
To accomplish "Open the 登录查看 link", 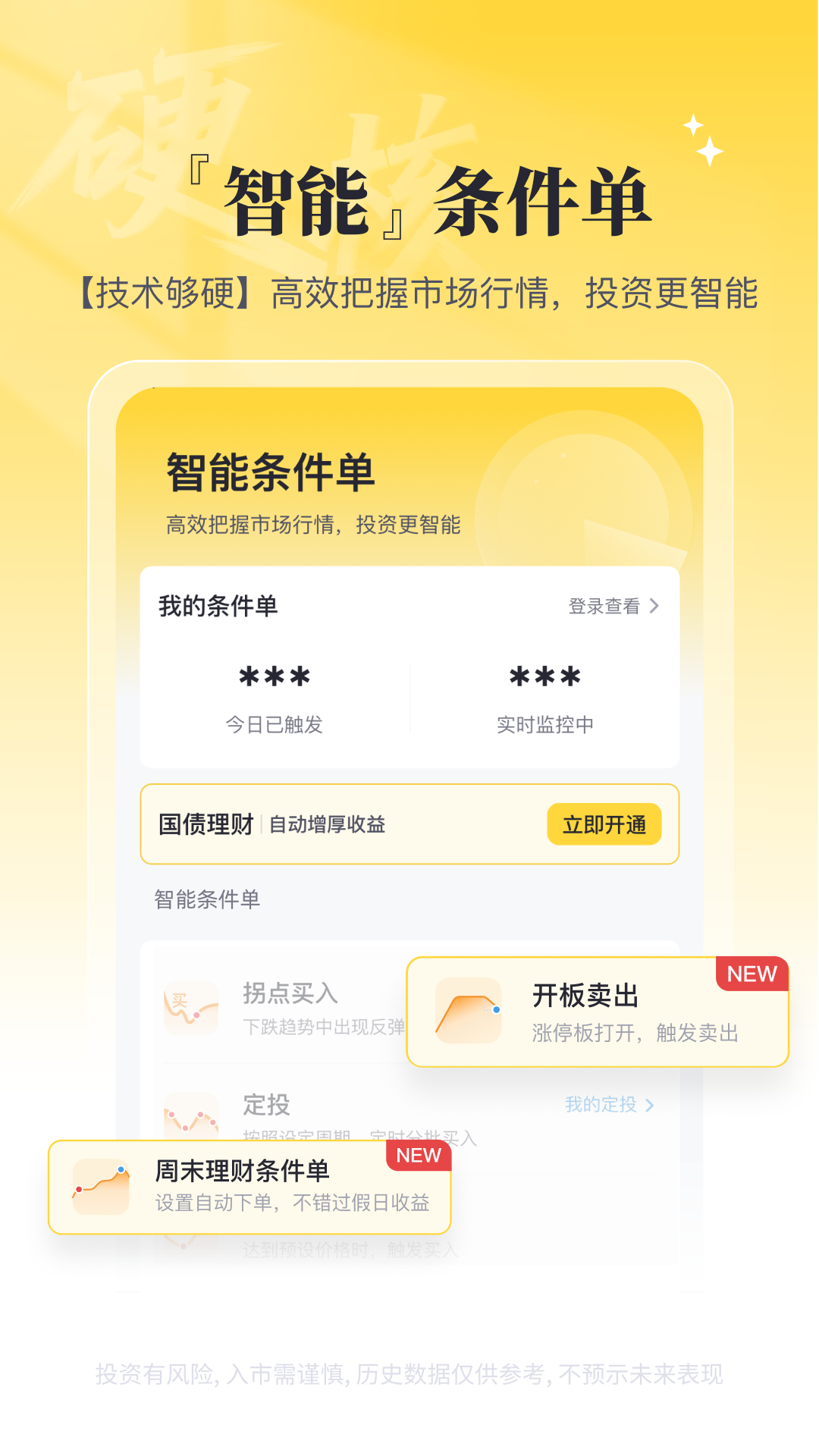I will [603, 607].
